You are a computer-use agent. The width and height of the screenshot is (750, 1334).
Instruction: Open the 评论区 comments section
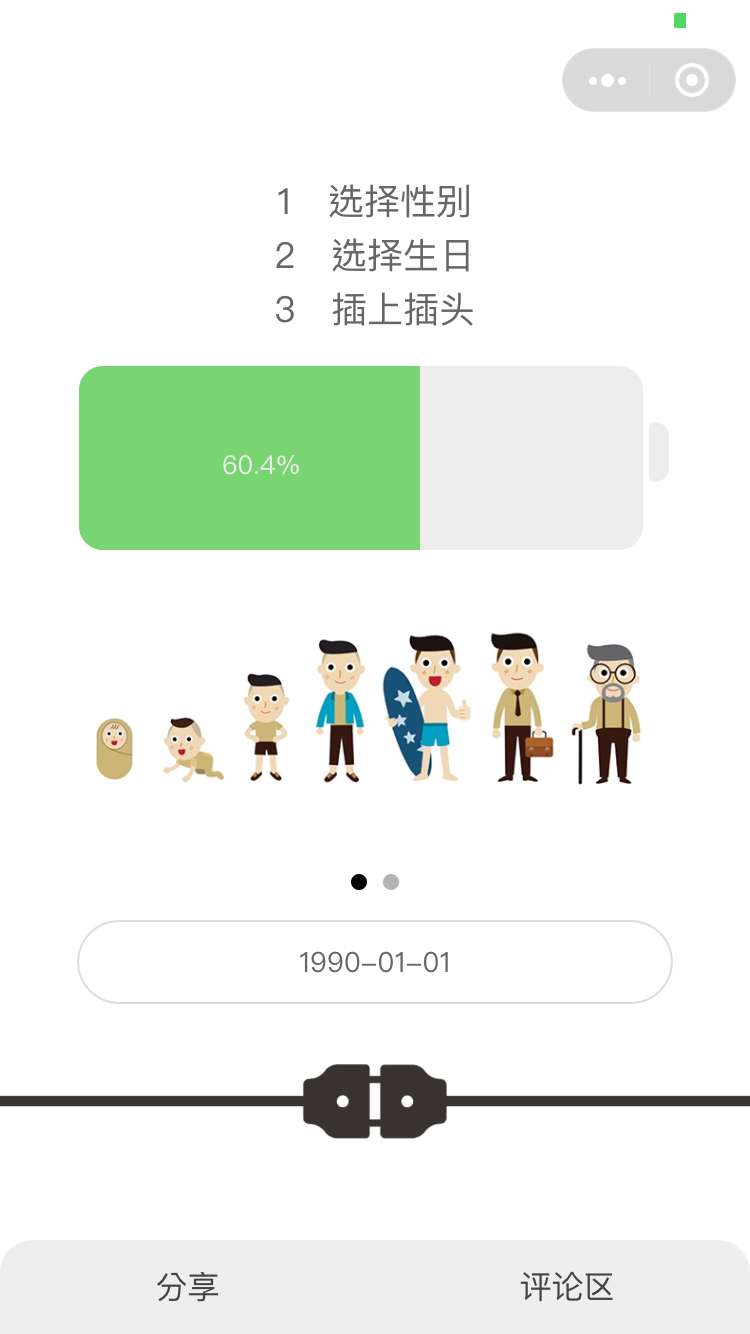tap(566, 1287)
